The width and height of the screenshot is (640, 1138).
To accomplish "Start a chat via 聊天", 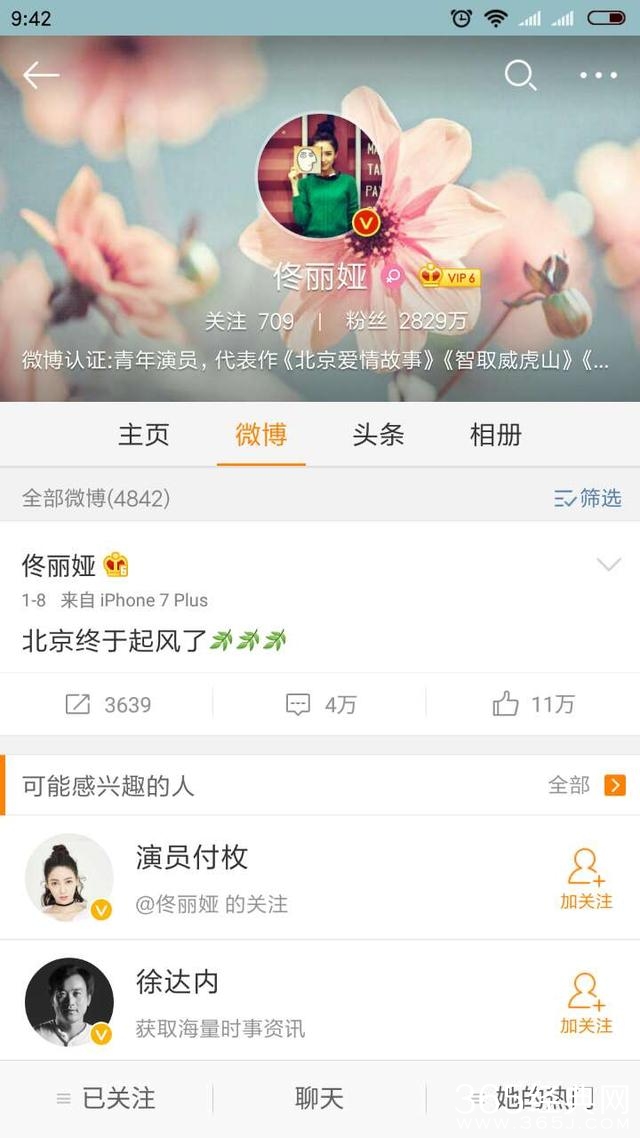I will coord(319,1099).
